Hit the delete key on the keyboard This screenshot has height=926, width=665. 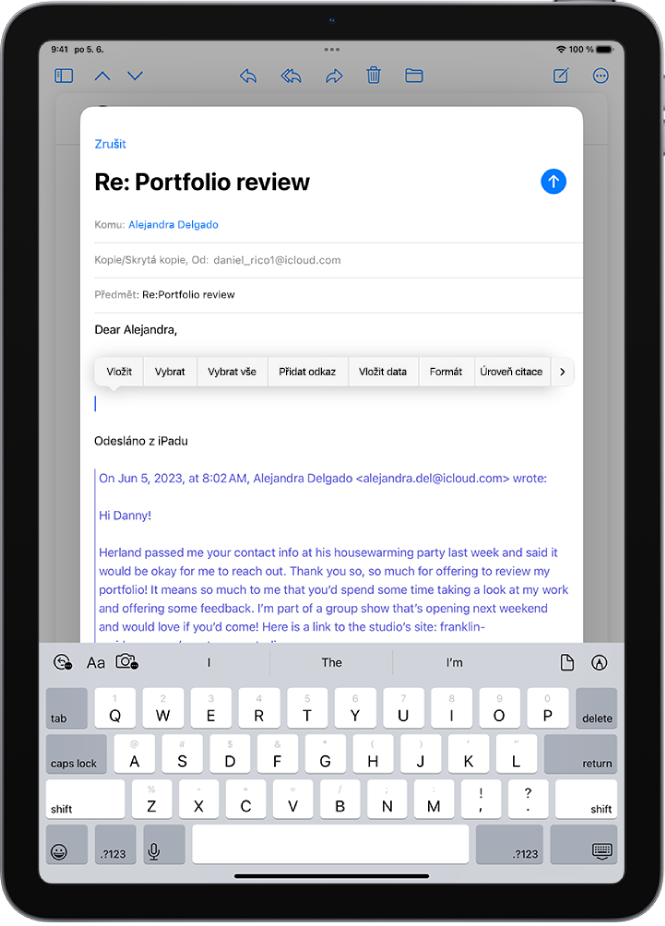coord(597,708)
